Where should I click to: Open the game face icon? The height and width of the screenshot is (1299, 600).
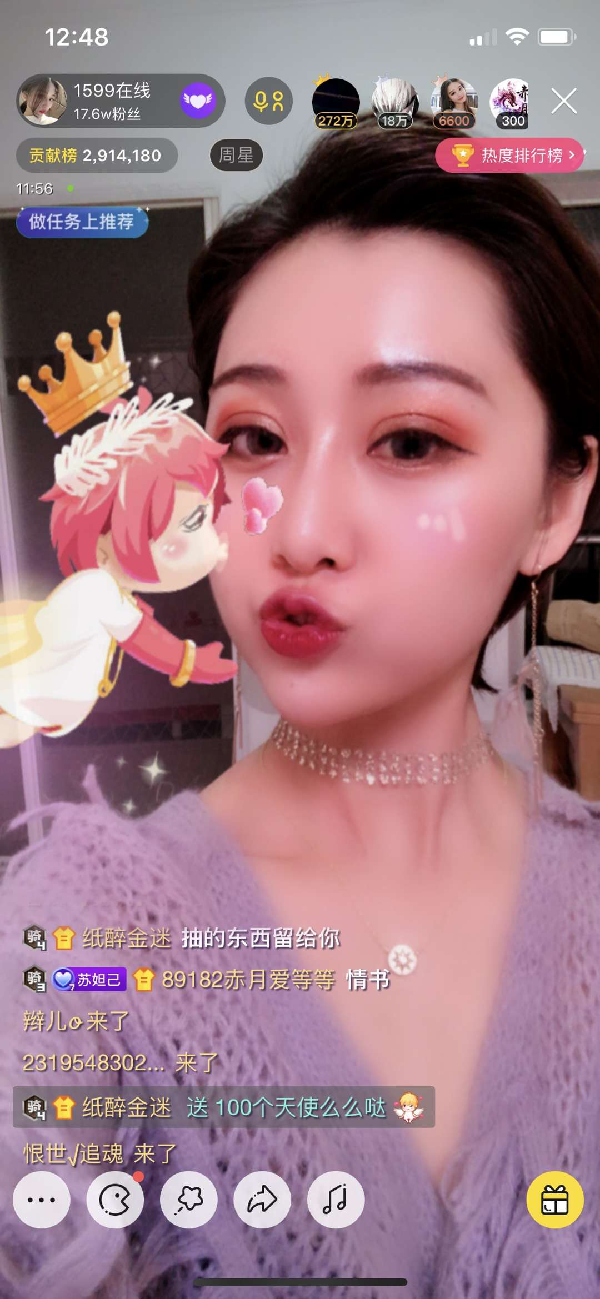(x=115, y=1199)
